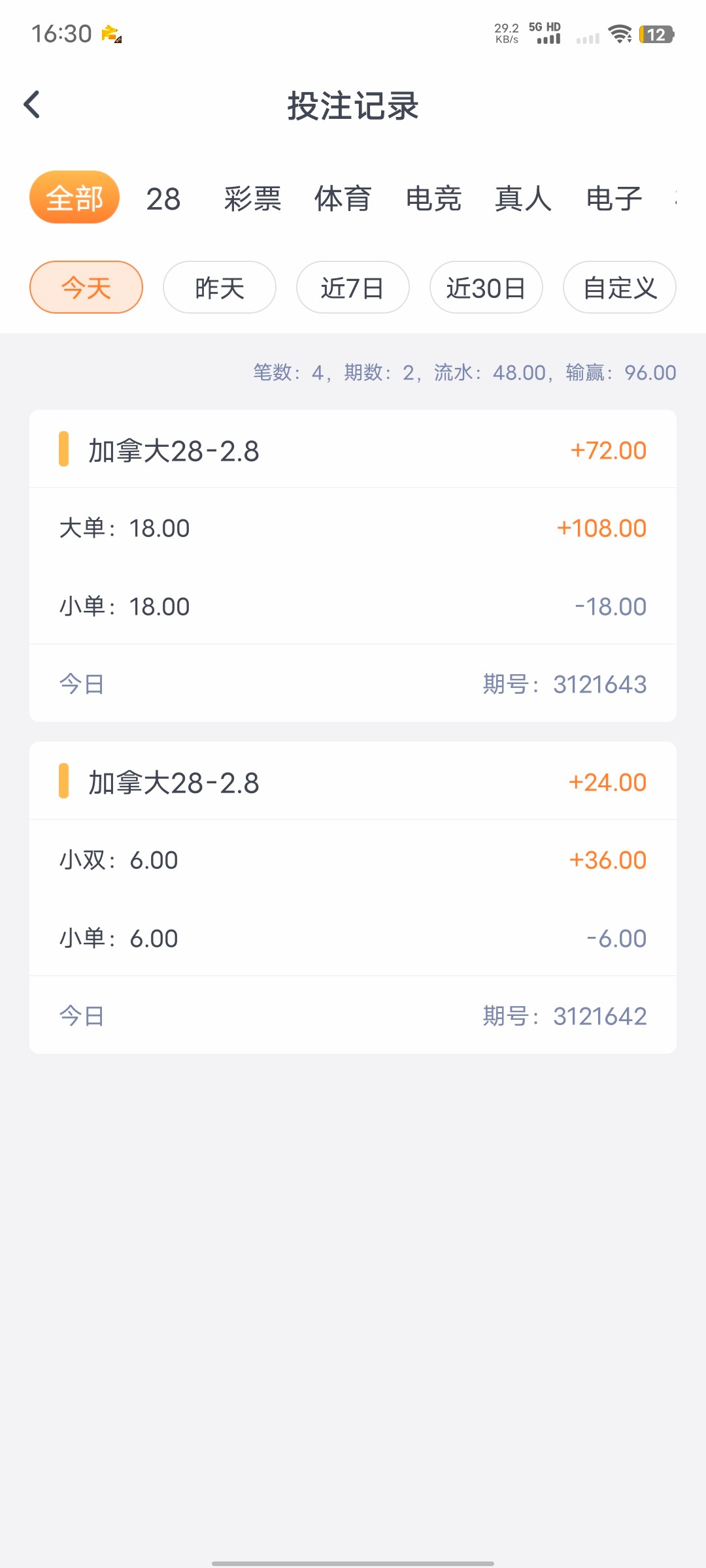Image resolution: width=706 pixels, height=1568 pixels.
Task: Show records for 近30日
Action: point(486,287)
